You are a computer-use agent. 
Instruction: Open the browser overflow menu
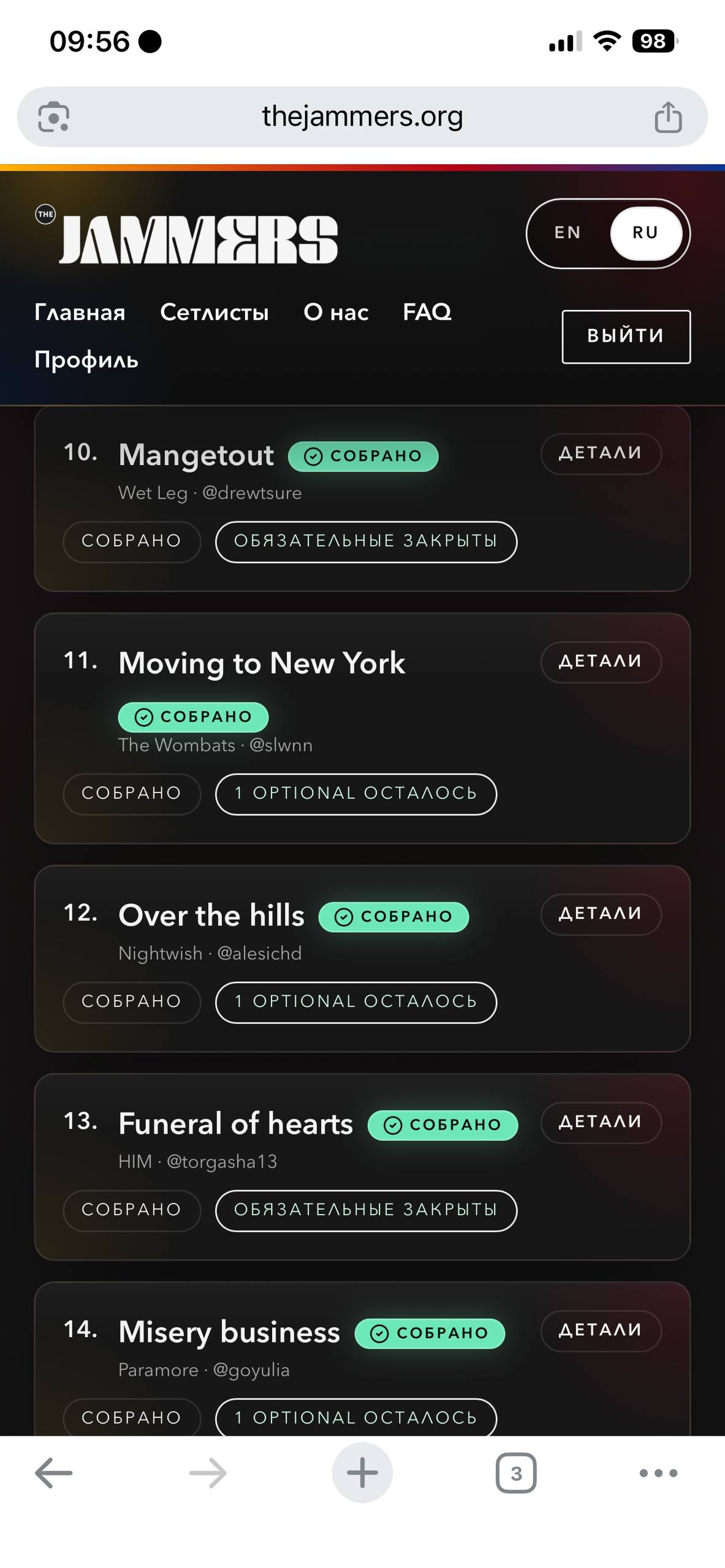click(658, 1472)
